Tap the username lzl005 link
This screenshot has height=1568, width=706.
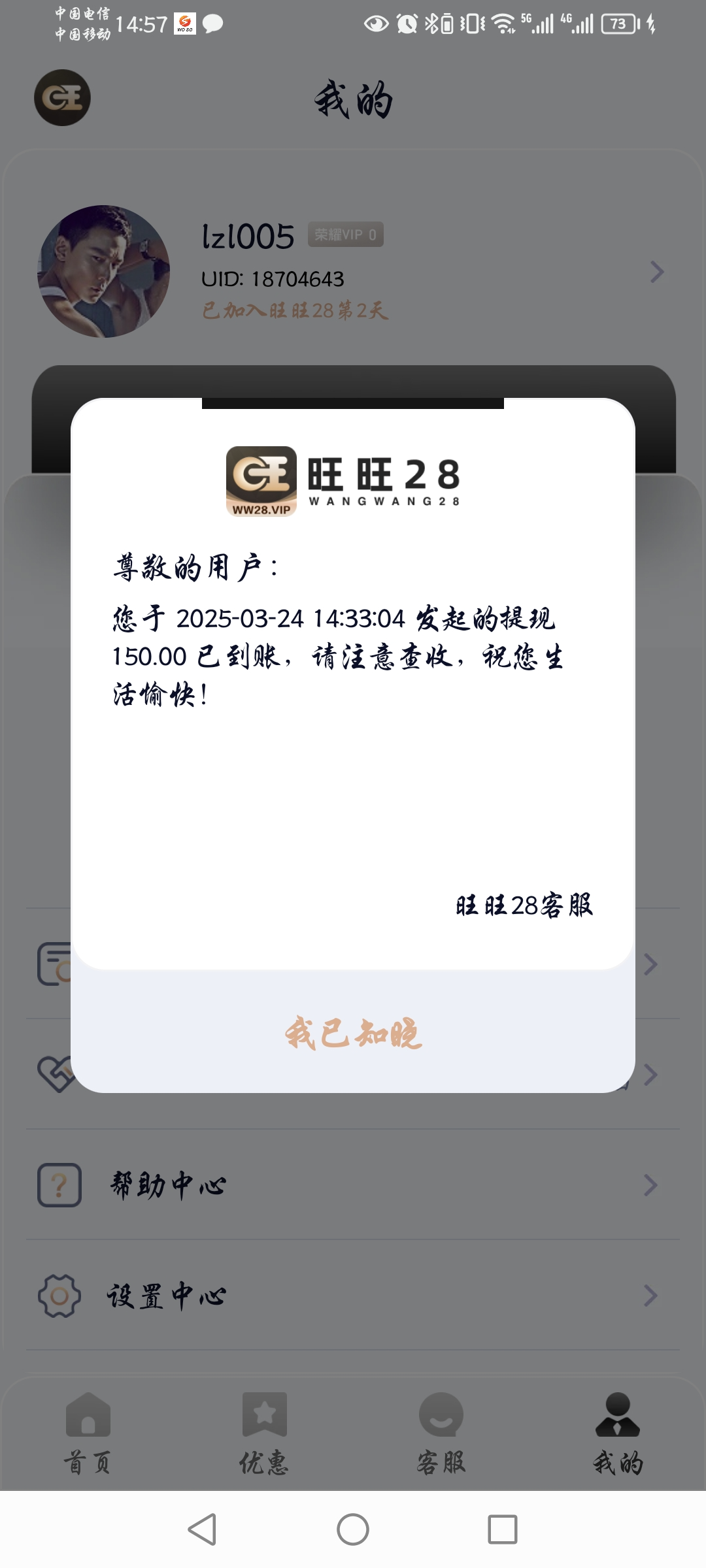tap(248, 238)
